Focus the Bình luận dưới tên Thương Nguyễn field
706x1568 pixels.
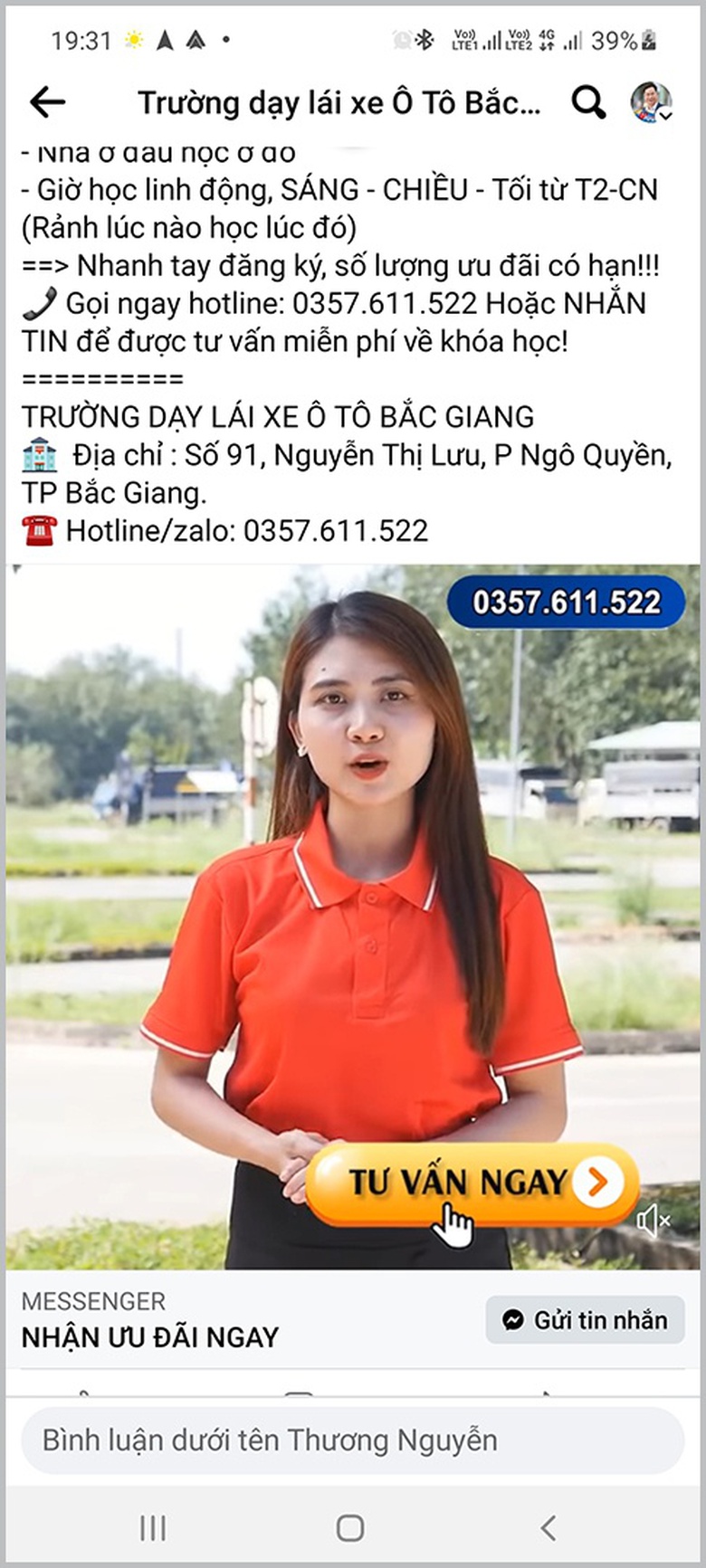point(351,1440)
